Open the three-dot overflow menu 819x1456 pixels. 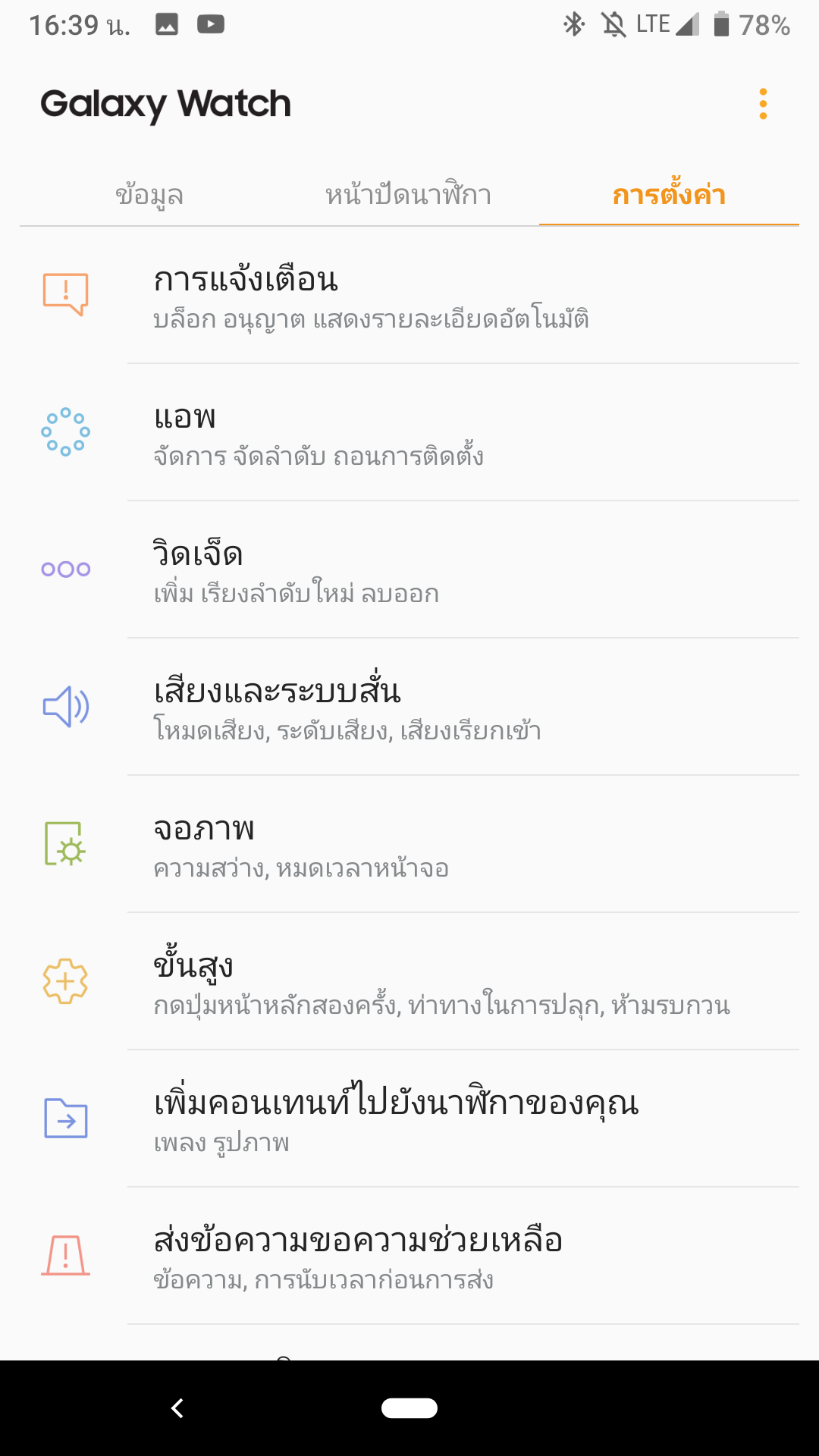(763, 104)
